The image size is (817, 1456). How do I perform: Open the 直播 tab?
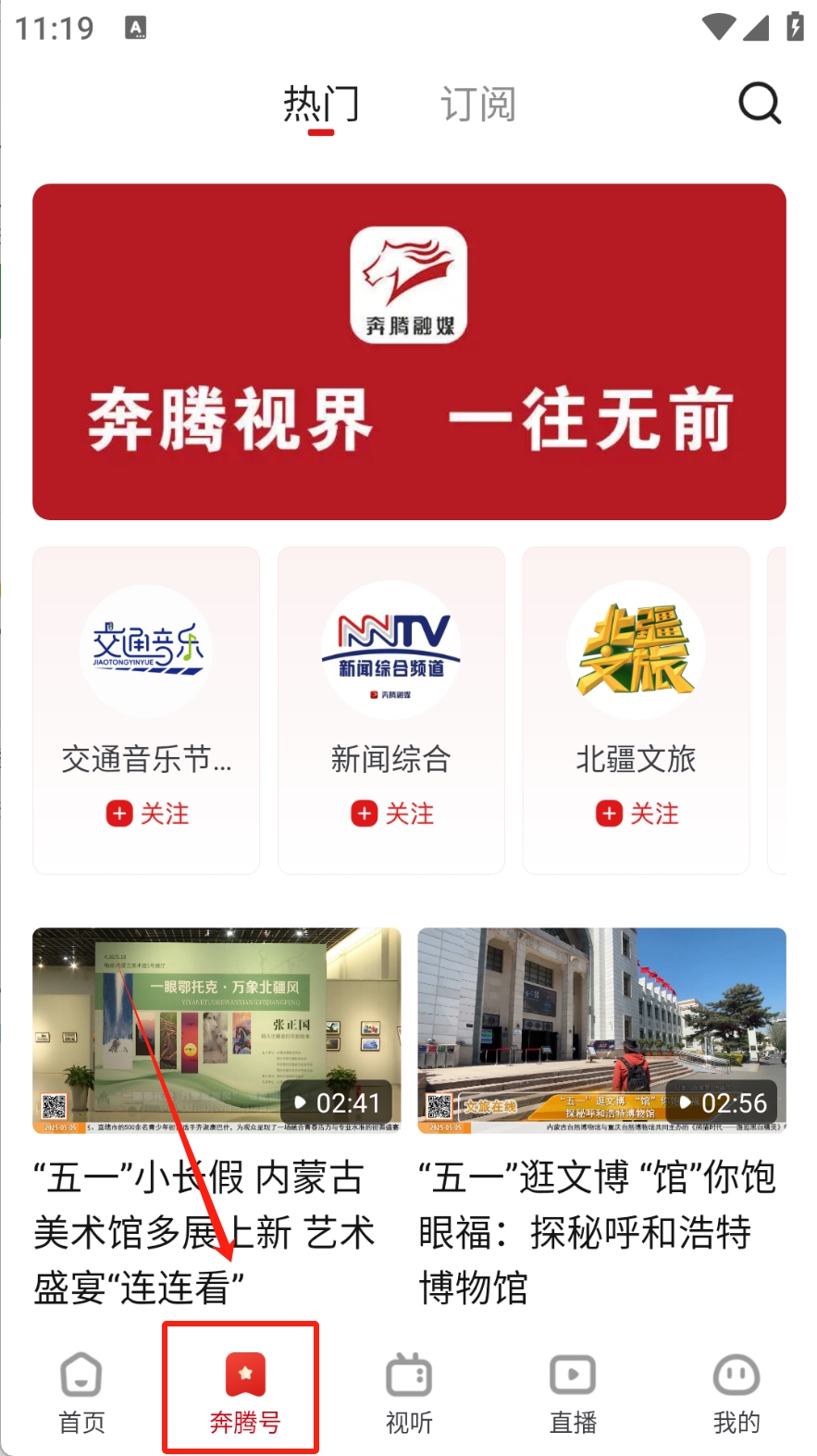click(573, 1393)
